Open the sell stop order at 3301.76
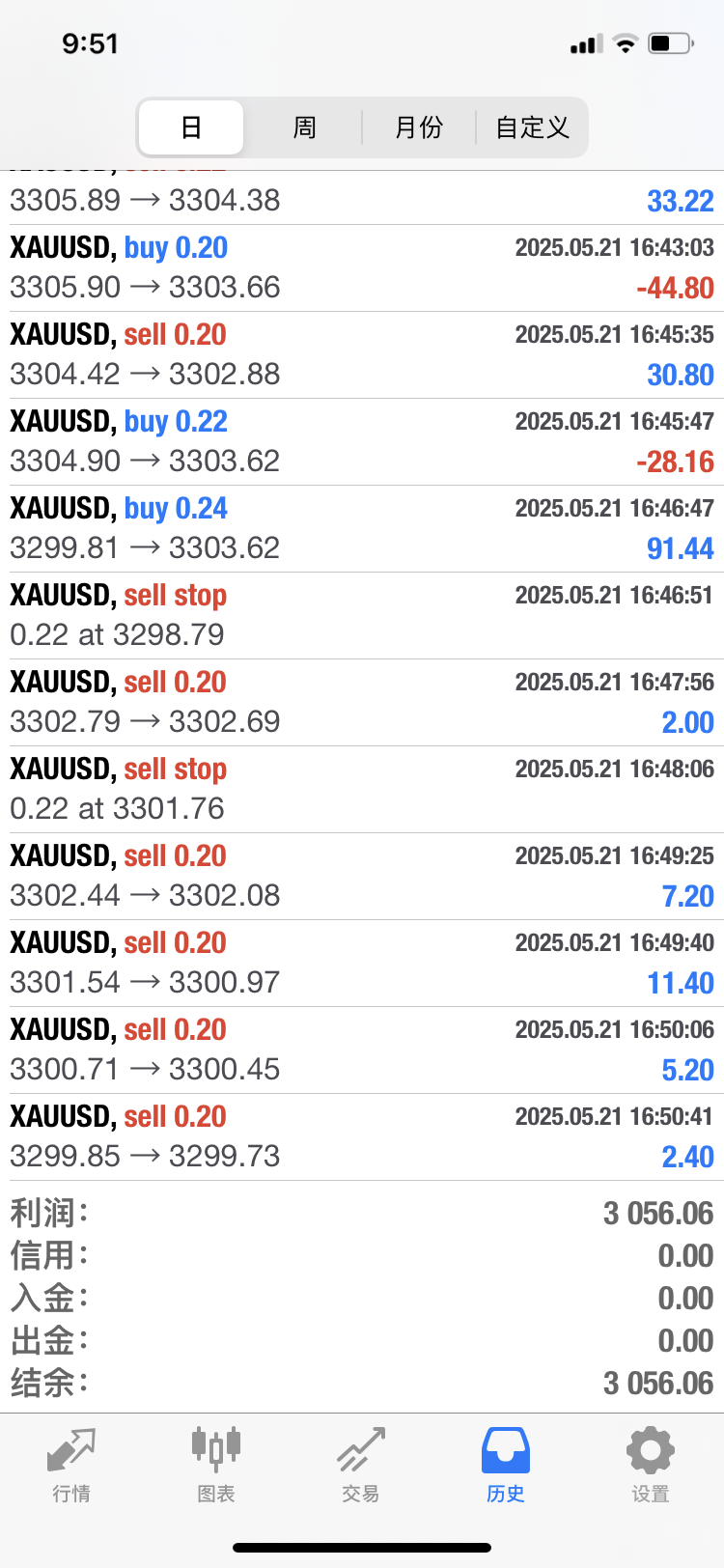 click(362, 789)
